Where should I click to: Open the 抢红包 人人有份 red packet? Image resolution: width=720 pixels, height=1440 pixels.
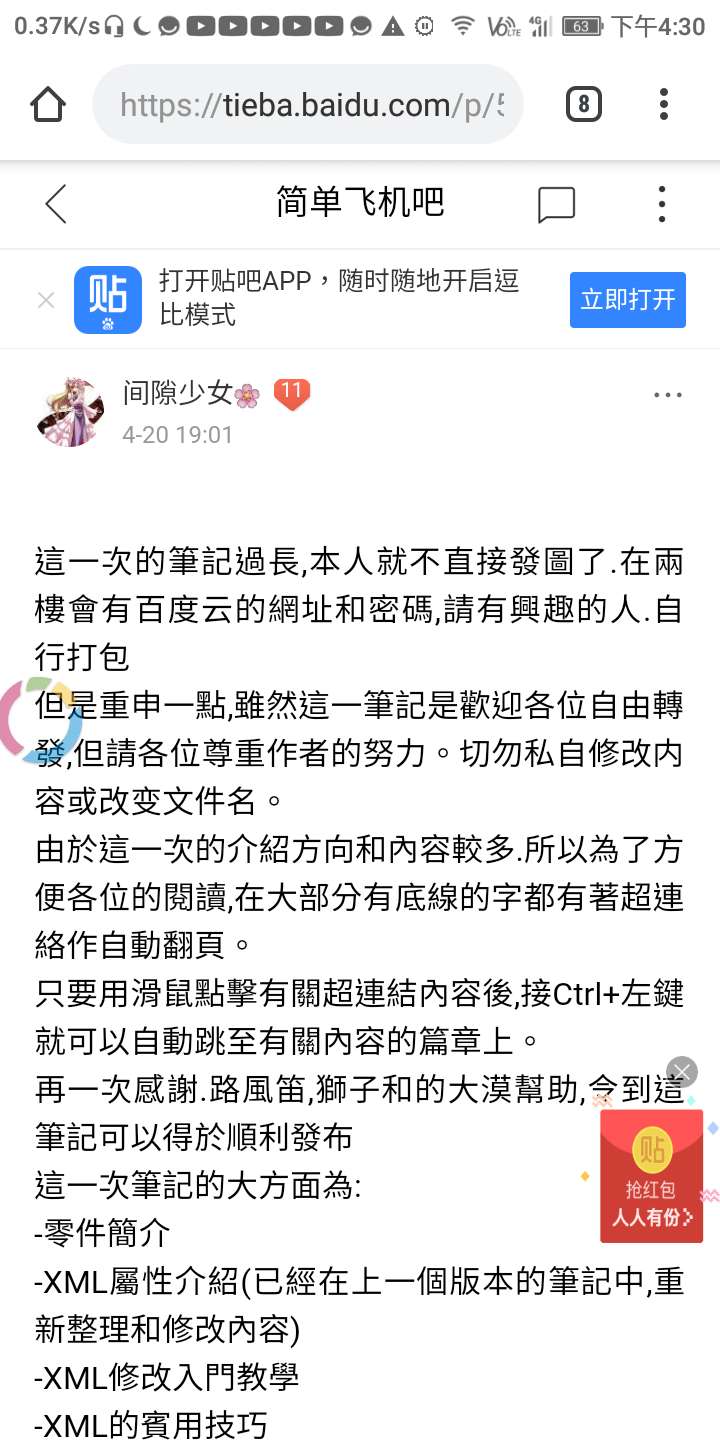click(652, 1178)
